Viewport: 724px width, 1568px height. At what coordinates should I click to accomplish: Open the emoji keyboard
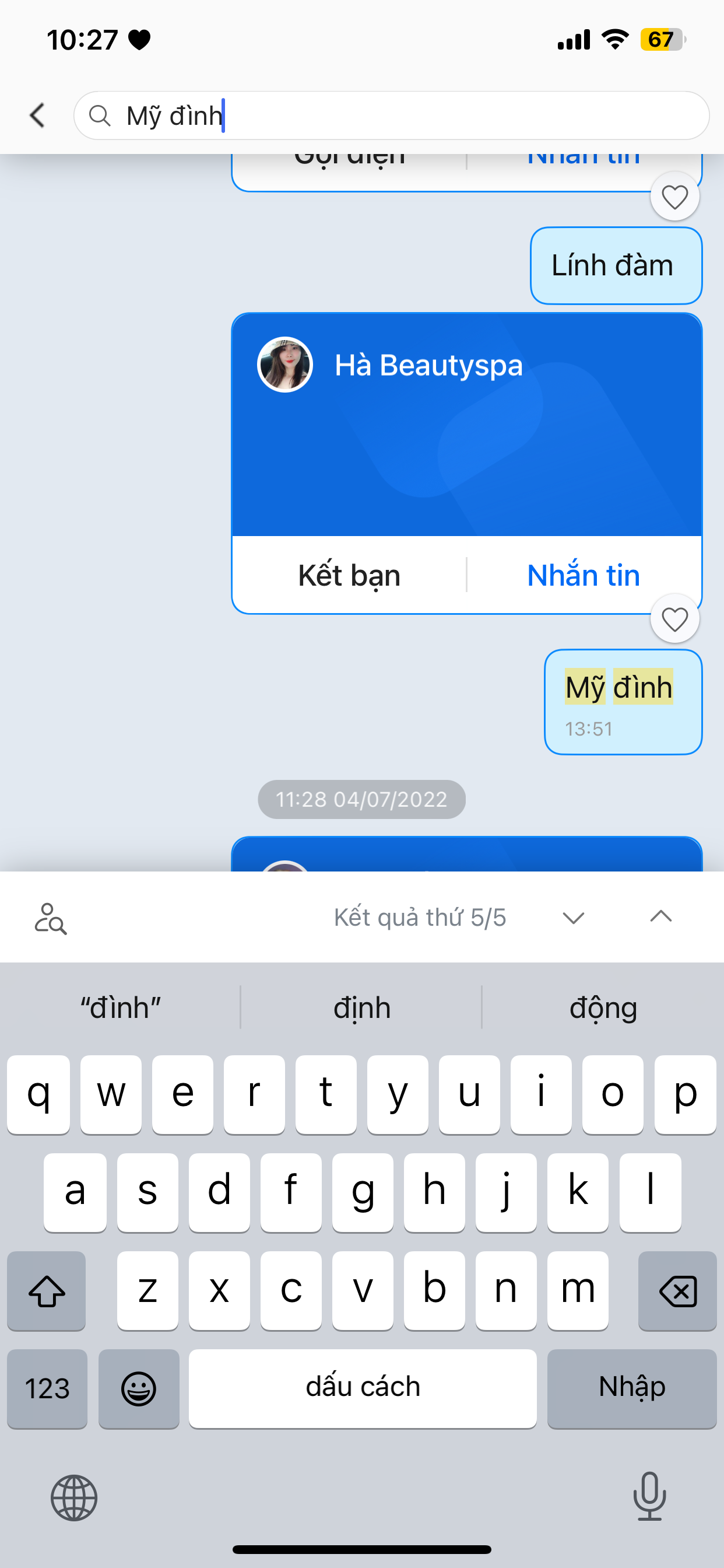point(139,1388)
